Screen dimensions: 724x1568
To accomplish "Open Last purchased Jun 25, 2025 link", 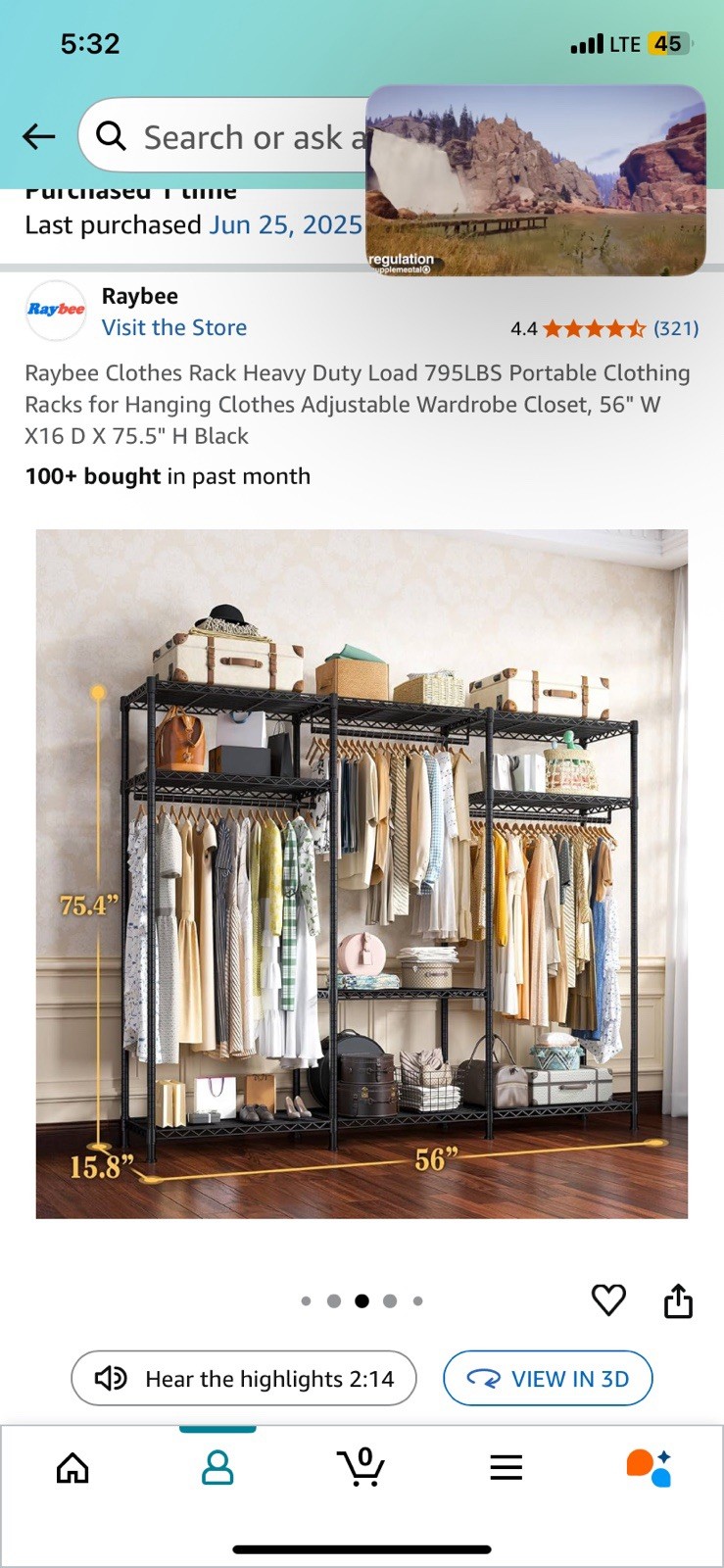I will coord(285,225).
